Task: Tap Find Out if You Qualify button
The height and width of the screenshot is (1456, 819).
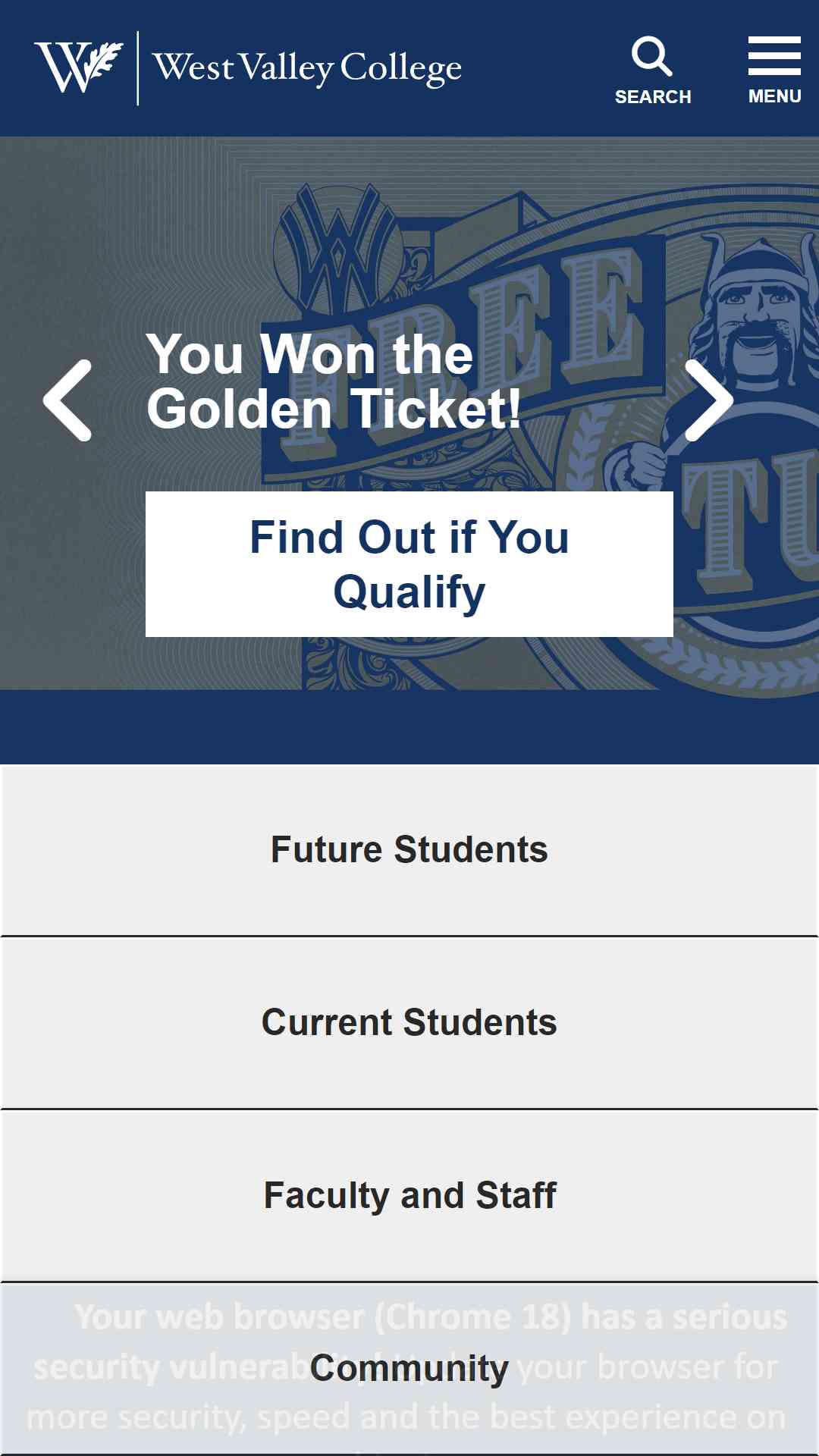Action: click(x=409, y=564)
